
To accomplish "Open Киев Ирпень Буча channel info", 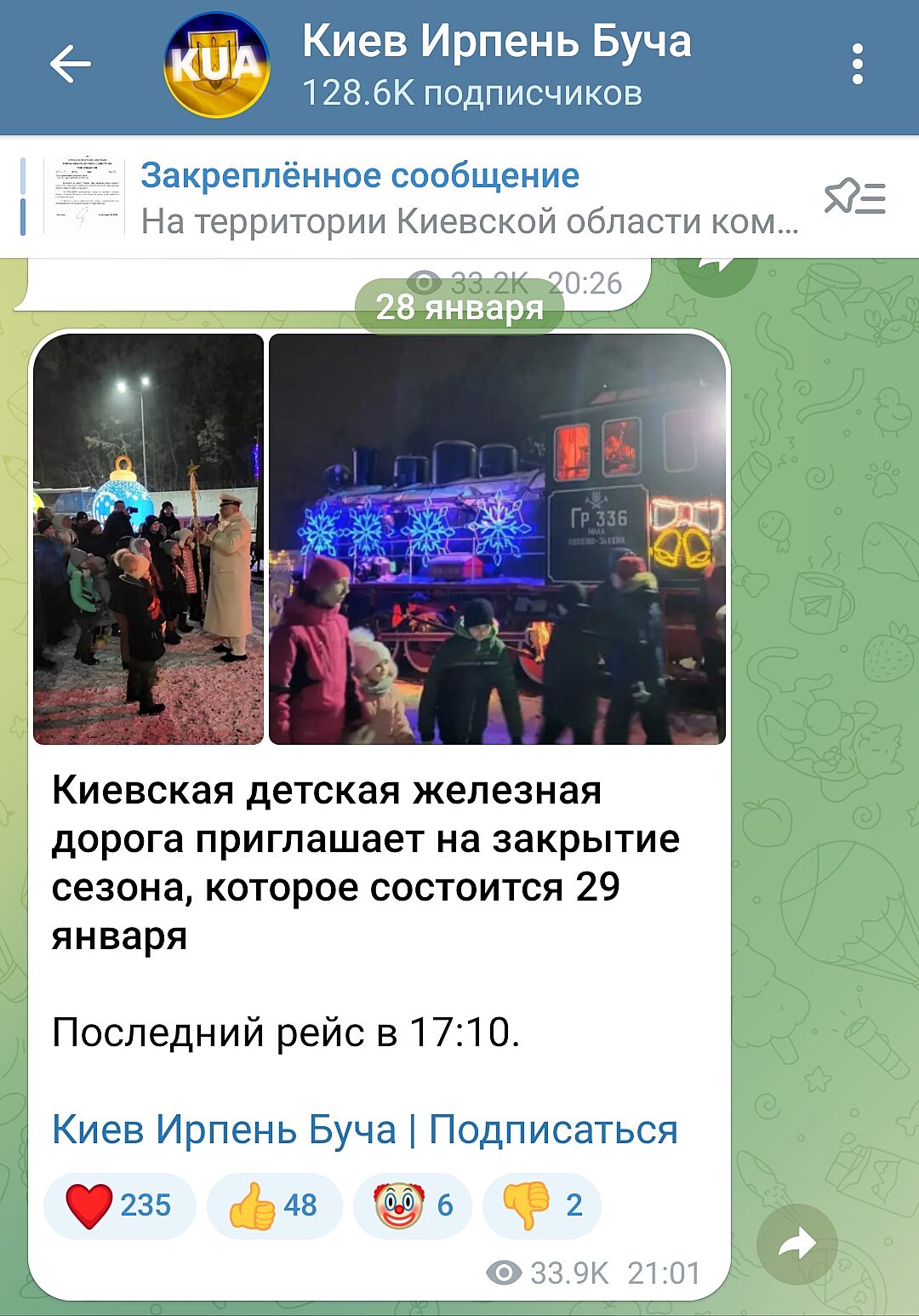I will tap(495, 65).
